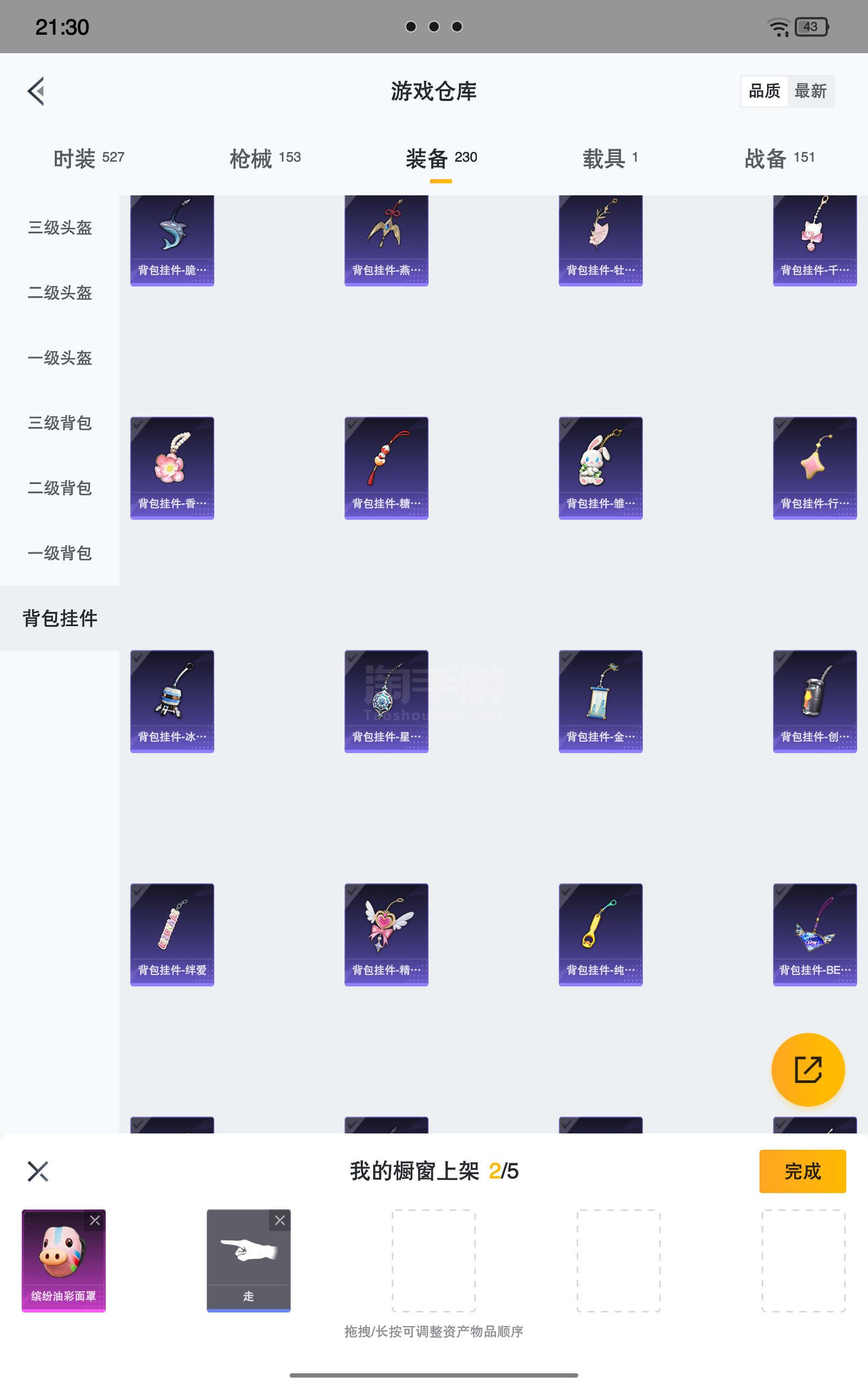Confirm the showcase with 完成
Viewport: 868px width, 1389px height.
(x=802, y=1171)
